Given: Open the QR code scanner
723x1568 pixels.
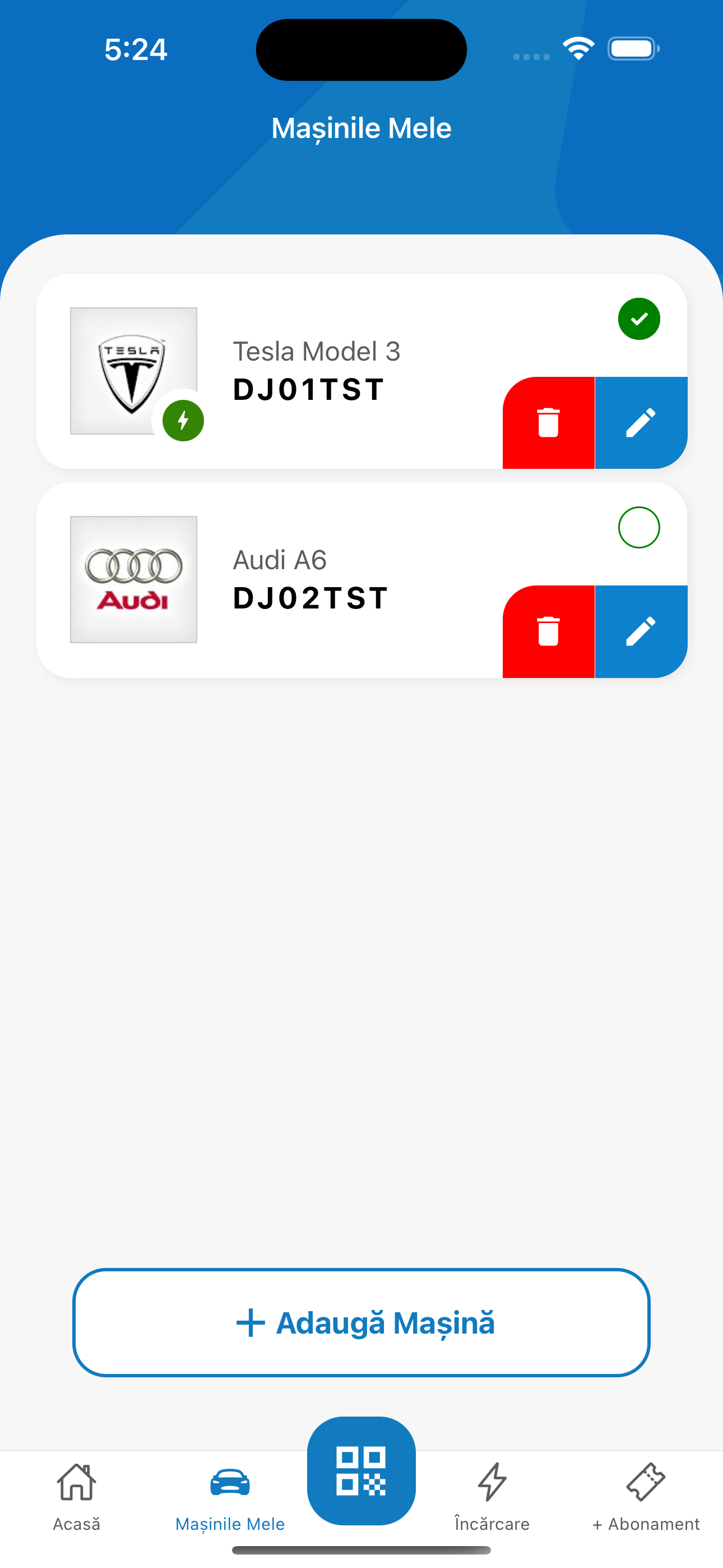Looking at the screenshot, I should (x=361, y=1470).
